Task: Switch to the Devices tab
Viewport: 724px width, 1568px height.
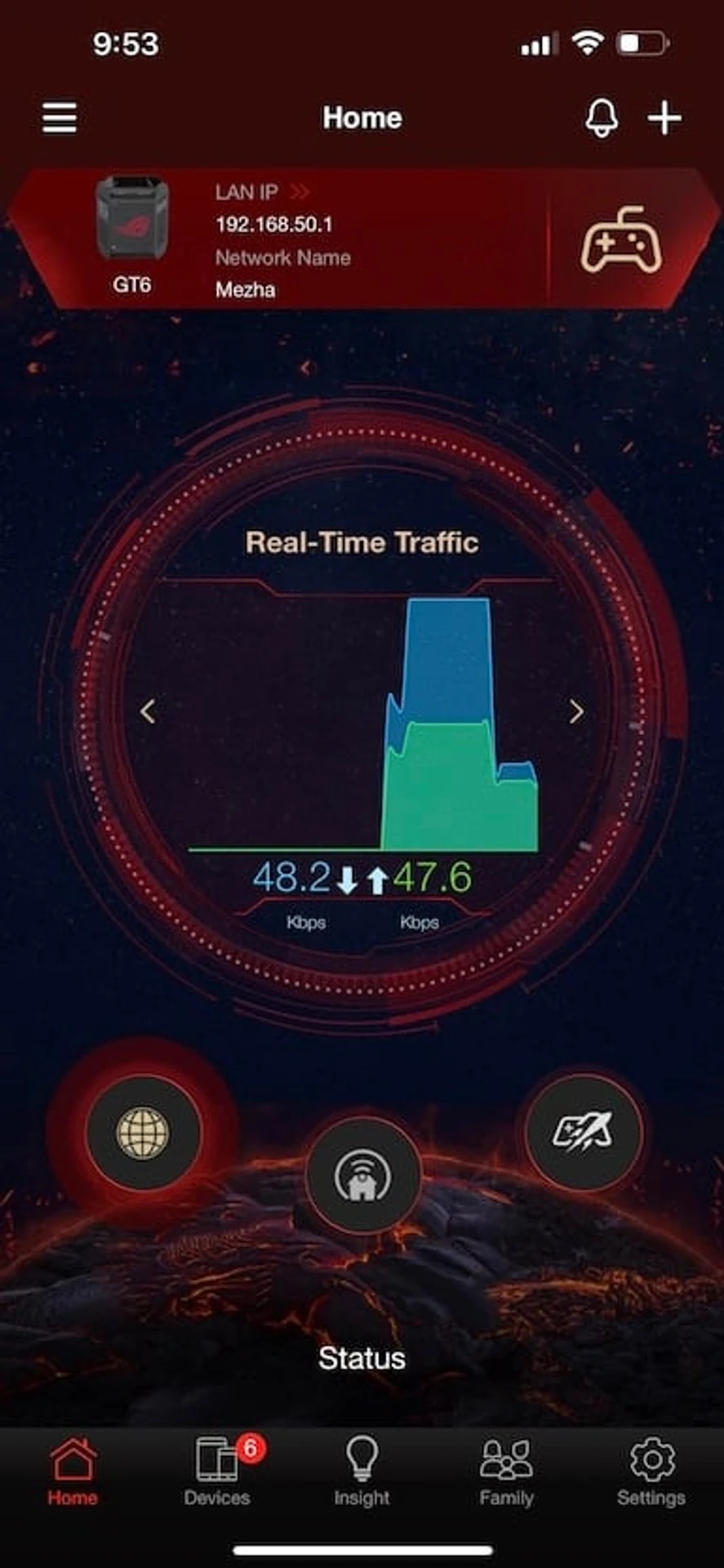Action: [x=217, y=1472]
